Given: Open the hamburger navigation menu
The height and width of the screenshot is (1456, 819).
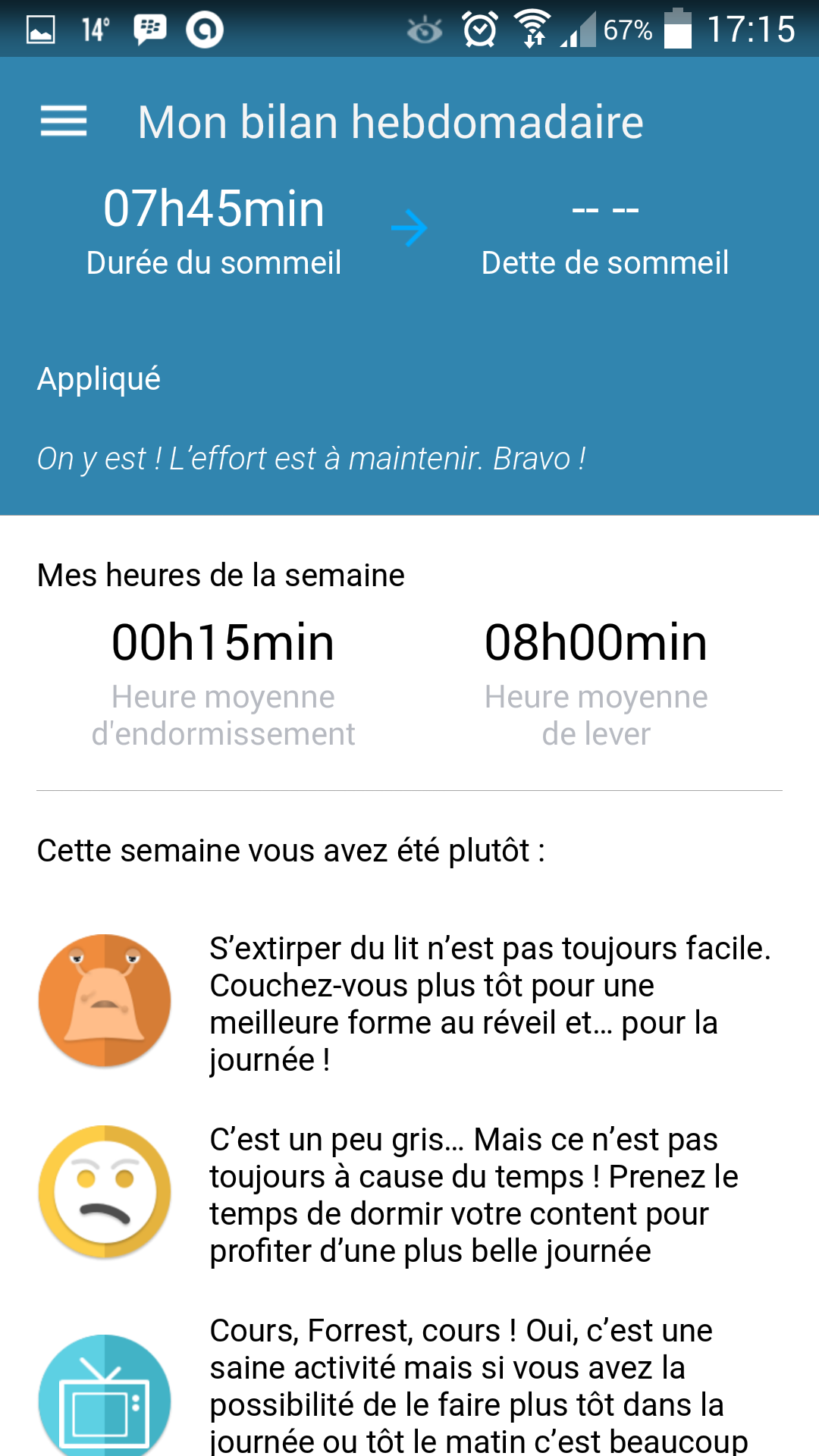Looking at the screenshot, I should point(64,121).
